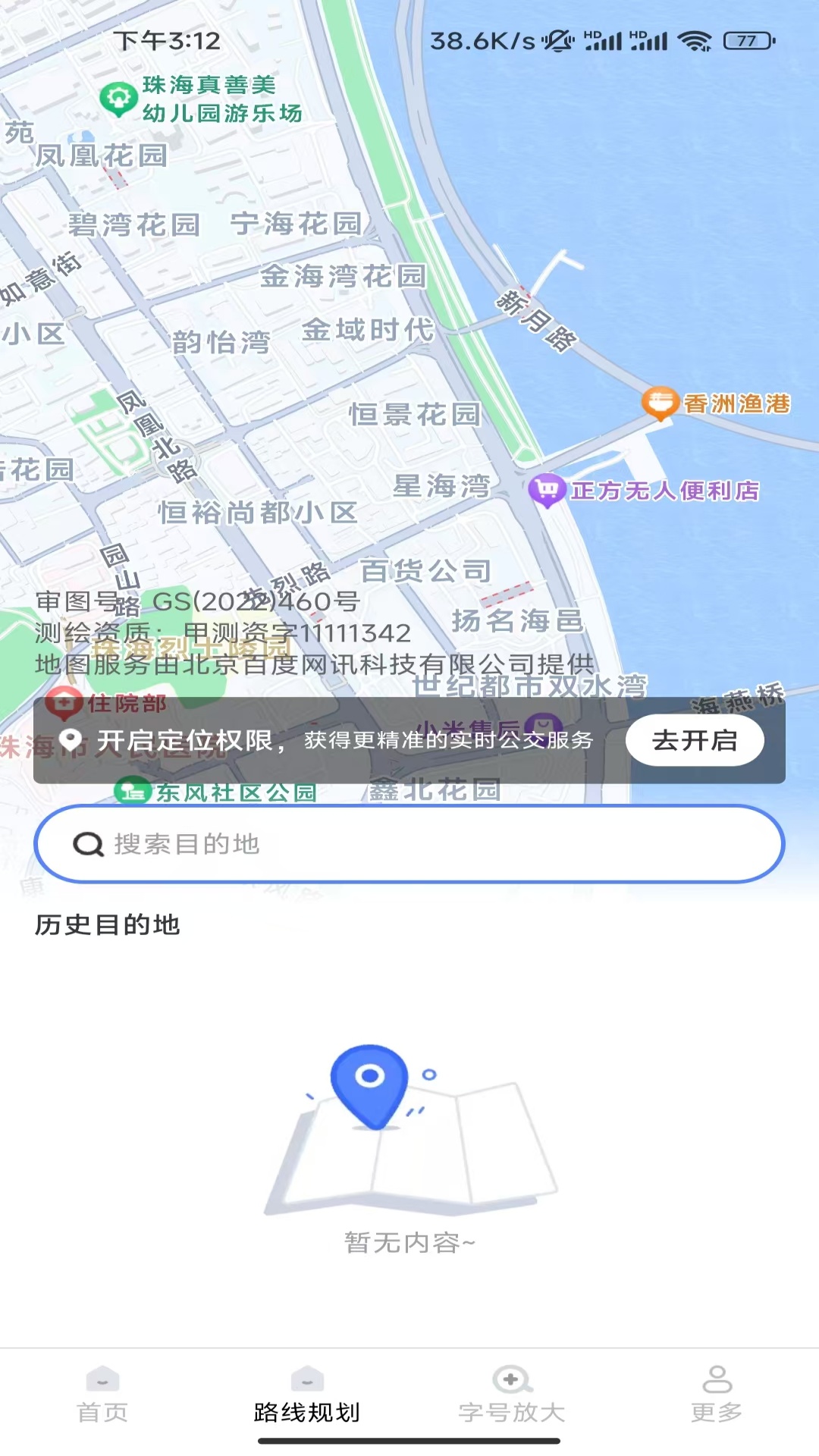Tap the 去开启 button to enable location
The width and height of the screenshot is (819, 1456).
click(x=694, y=740)
